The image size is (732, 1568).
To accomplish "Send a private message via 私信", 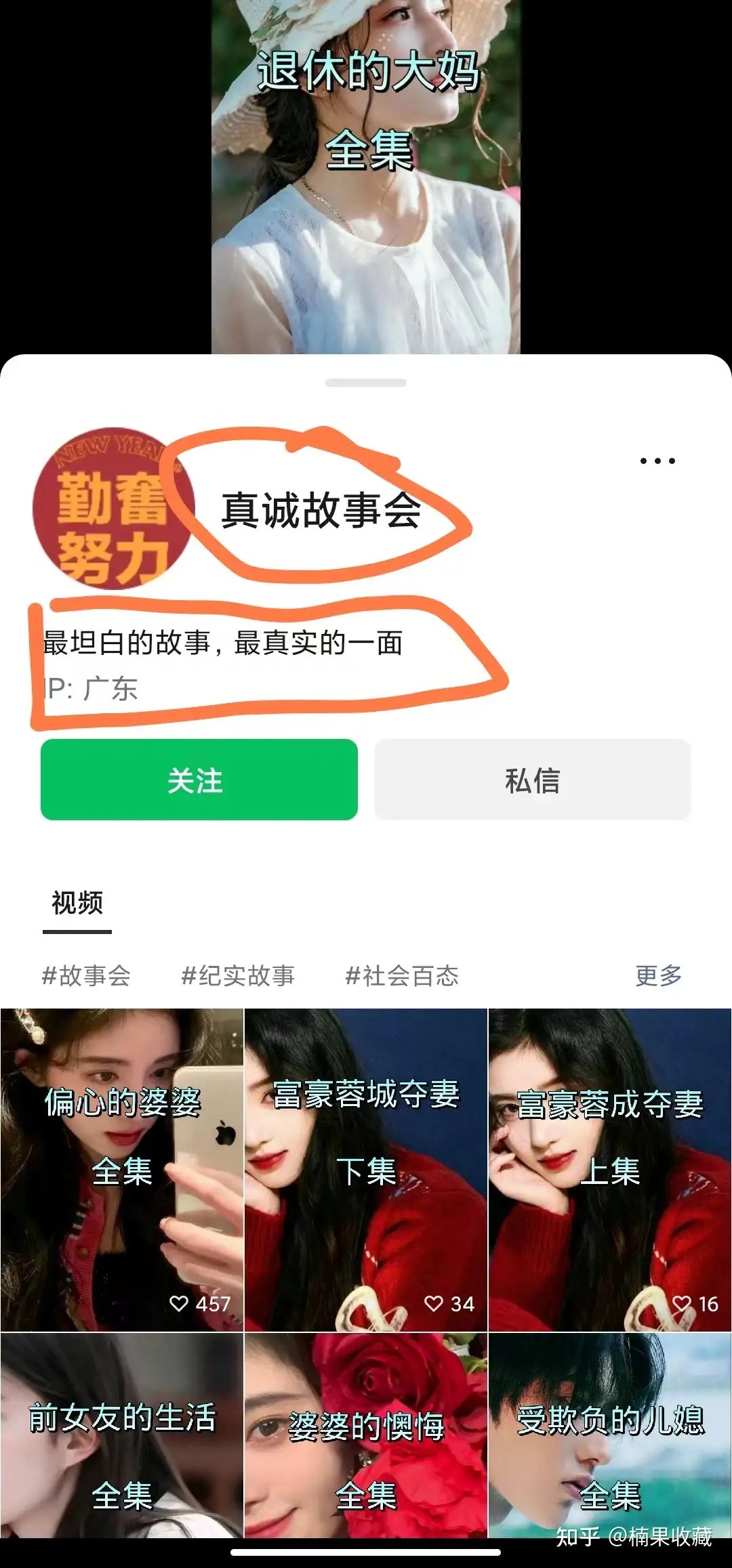I will click(x=533, y=780).
